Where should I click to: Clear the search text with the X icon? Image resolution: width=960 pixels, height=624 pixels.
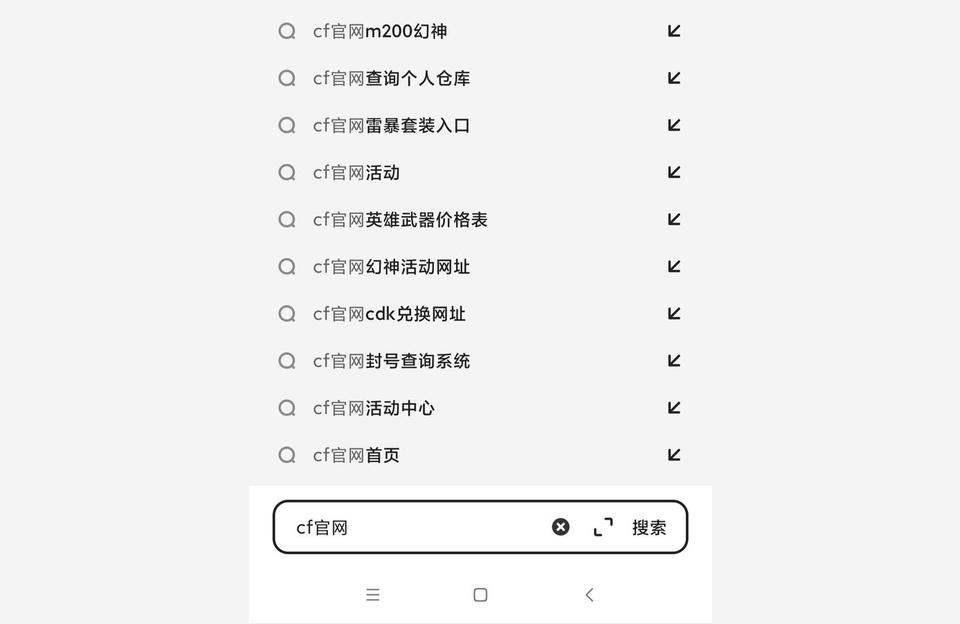[x=561, y=527]
